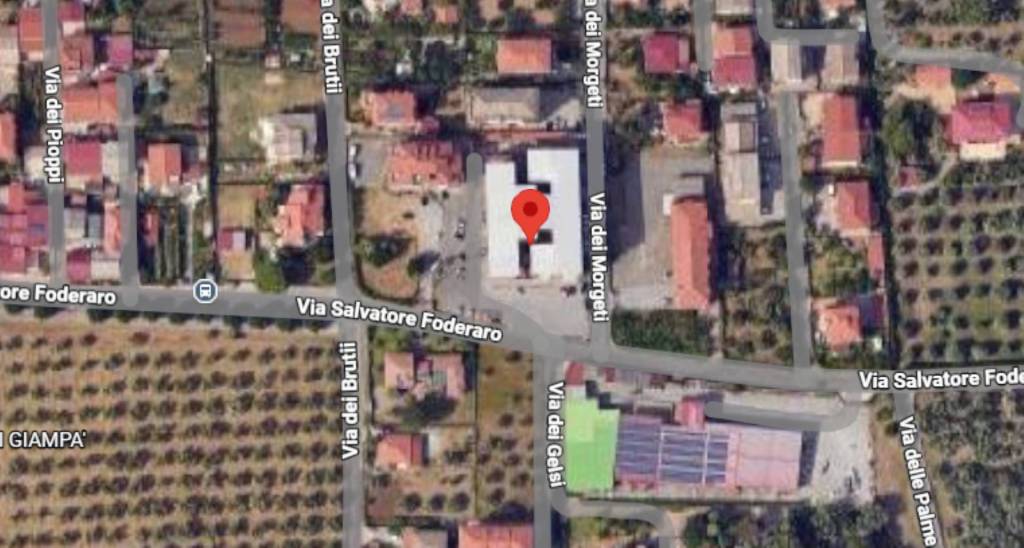Open the bus stop icon on Via Salvatore Foderaro

click(206, 291)
